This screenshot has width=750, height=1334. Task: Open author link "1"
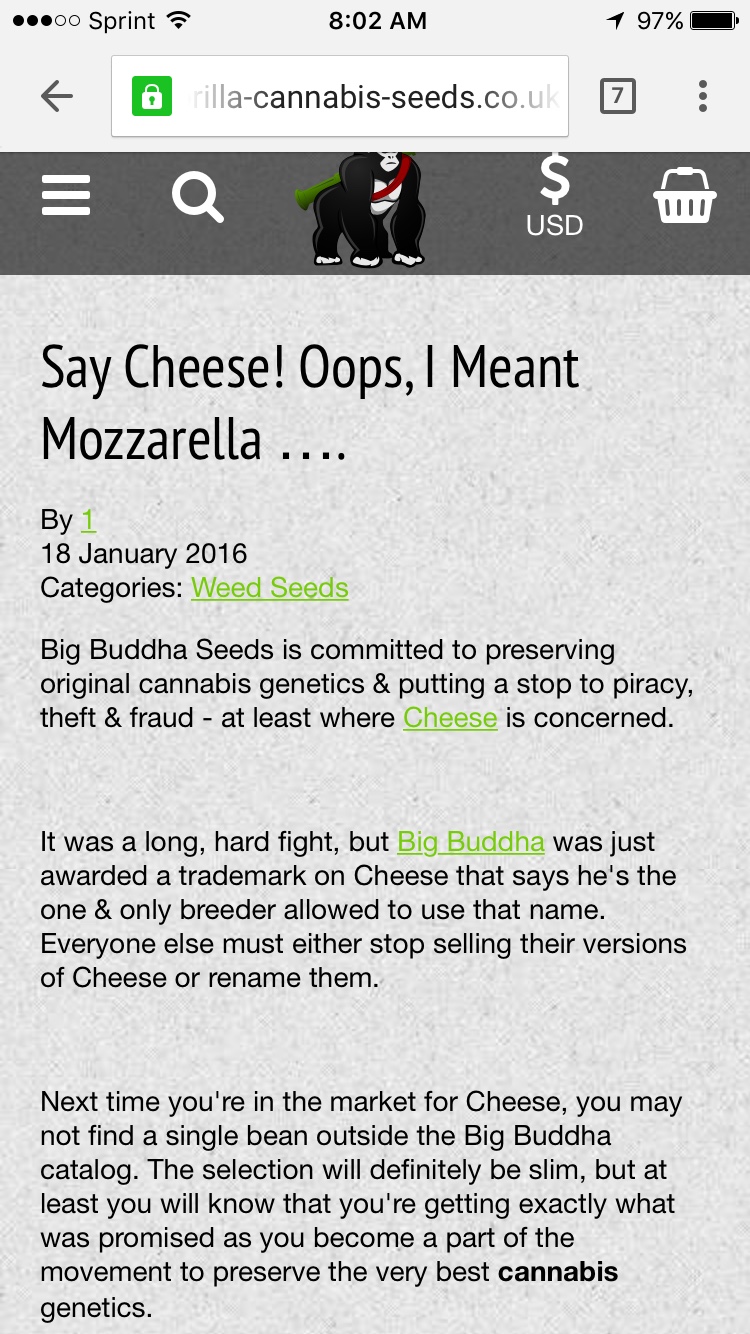point(88,520)
